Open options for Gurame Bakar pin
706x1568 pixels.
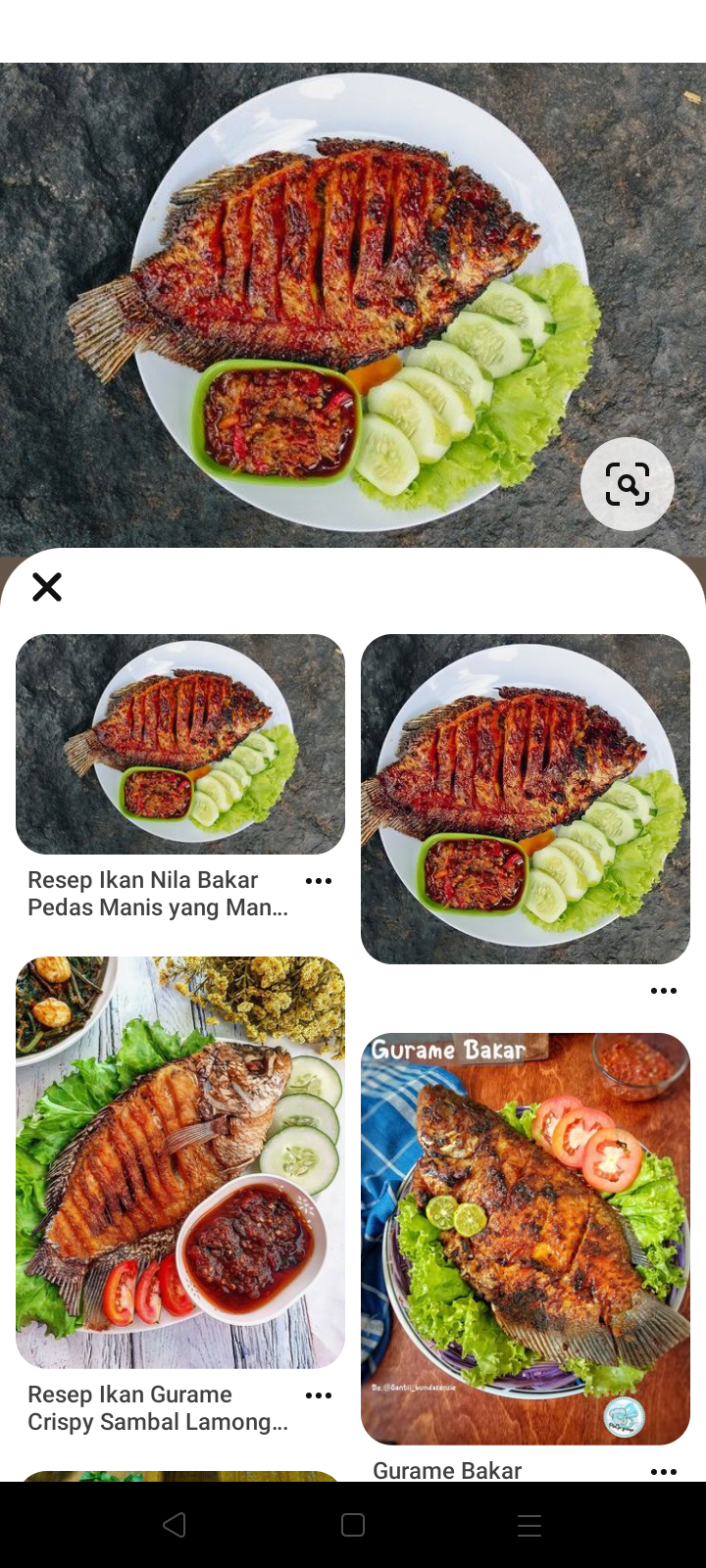click(664, 1471)
